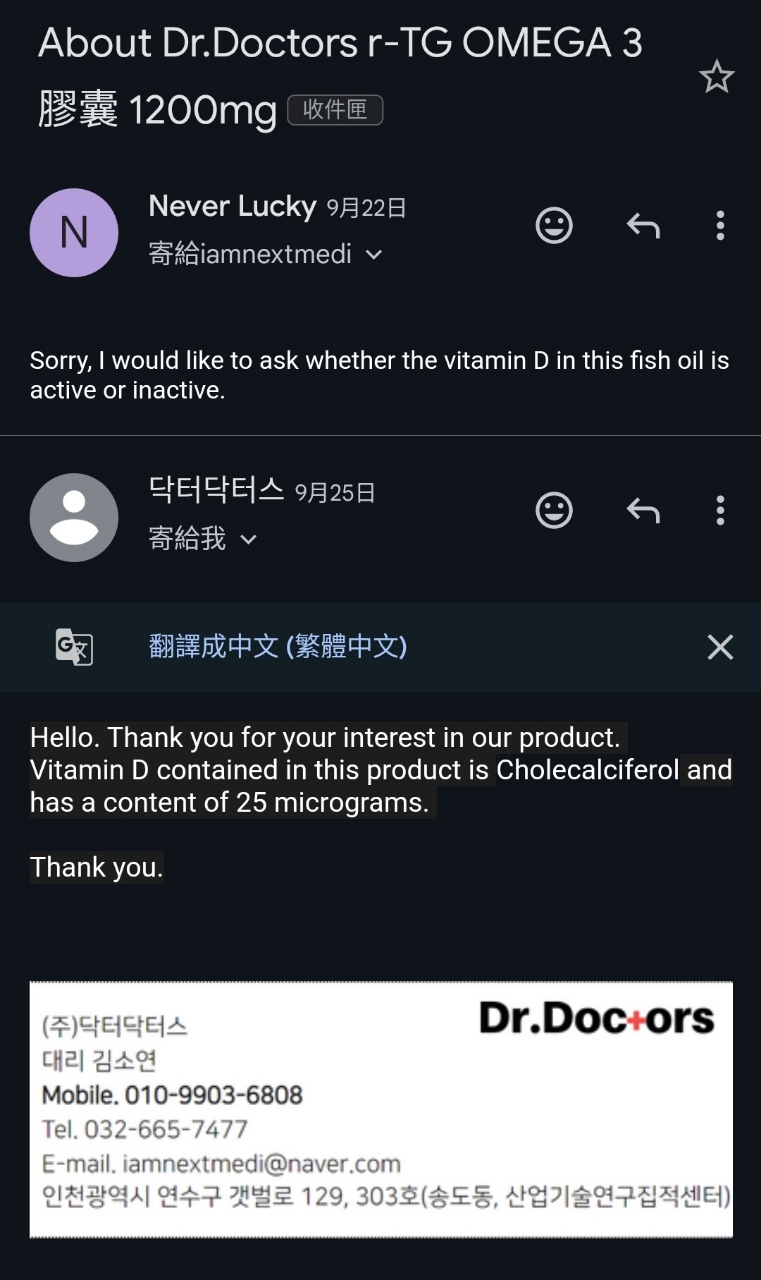Reply to the 닥터닥터스 message
This screenshot has height=1280, width=761.
(643, 511)
